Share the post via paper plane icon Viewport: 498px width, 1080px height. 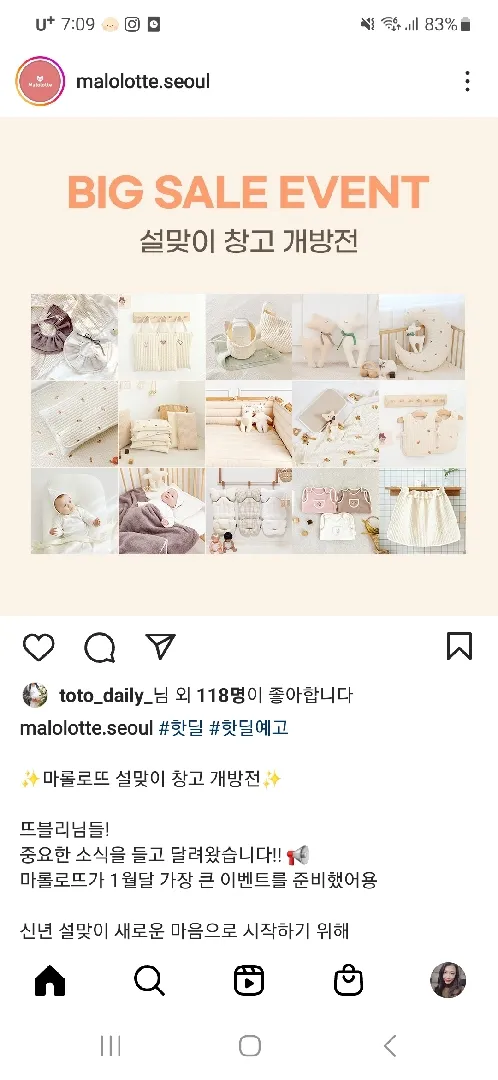point(160,647)
